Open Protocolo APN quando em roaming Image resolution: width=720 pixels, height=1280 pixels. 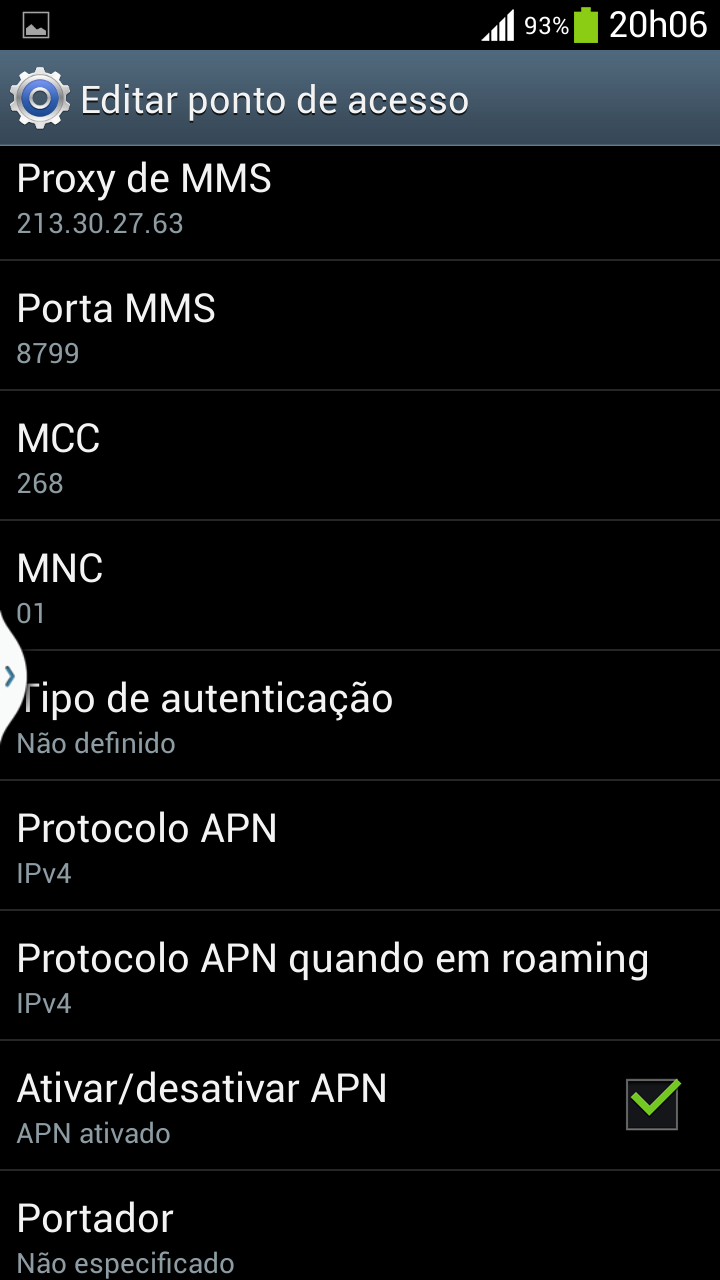(360, 976)
